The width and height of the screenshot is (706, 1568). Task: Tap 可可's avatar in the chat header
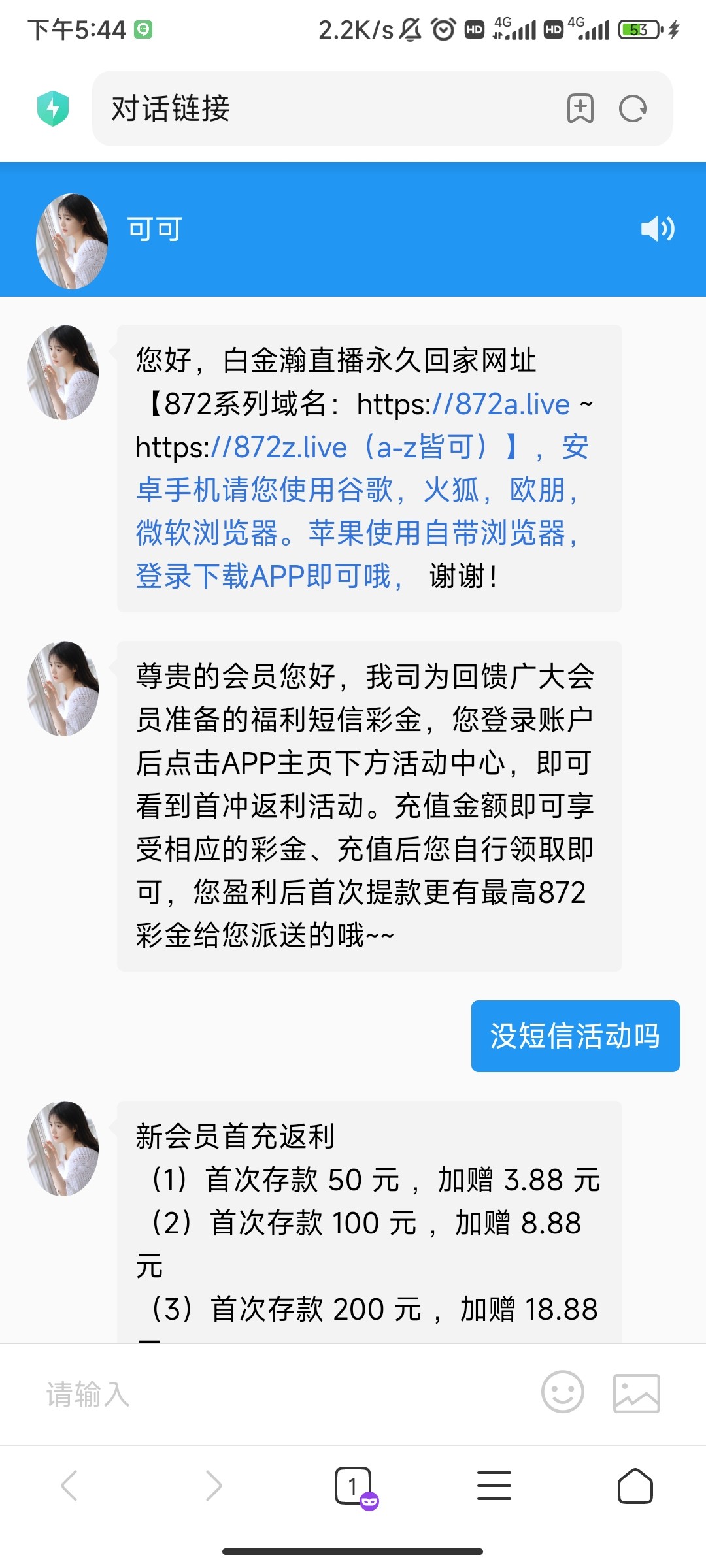pos(71,237)
